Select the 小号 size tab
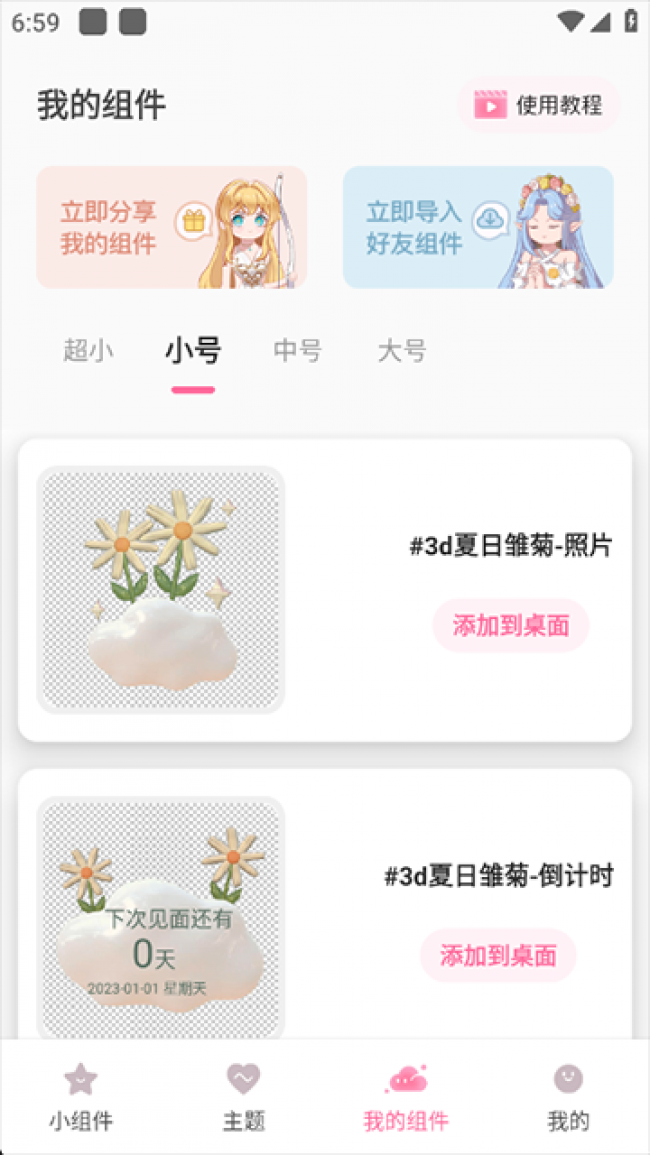The image size is (650, 1155). (193, 351)
